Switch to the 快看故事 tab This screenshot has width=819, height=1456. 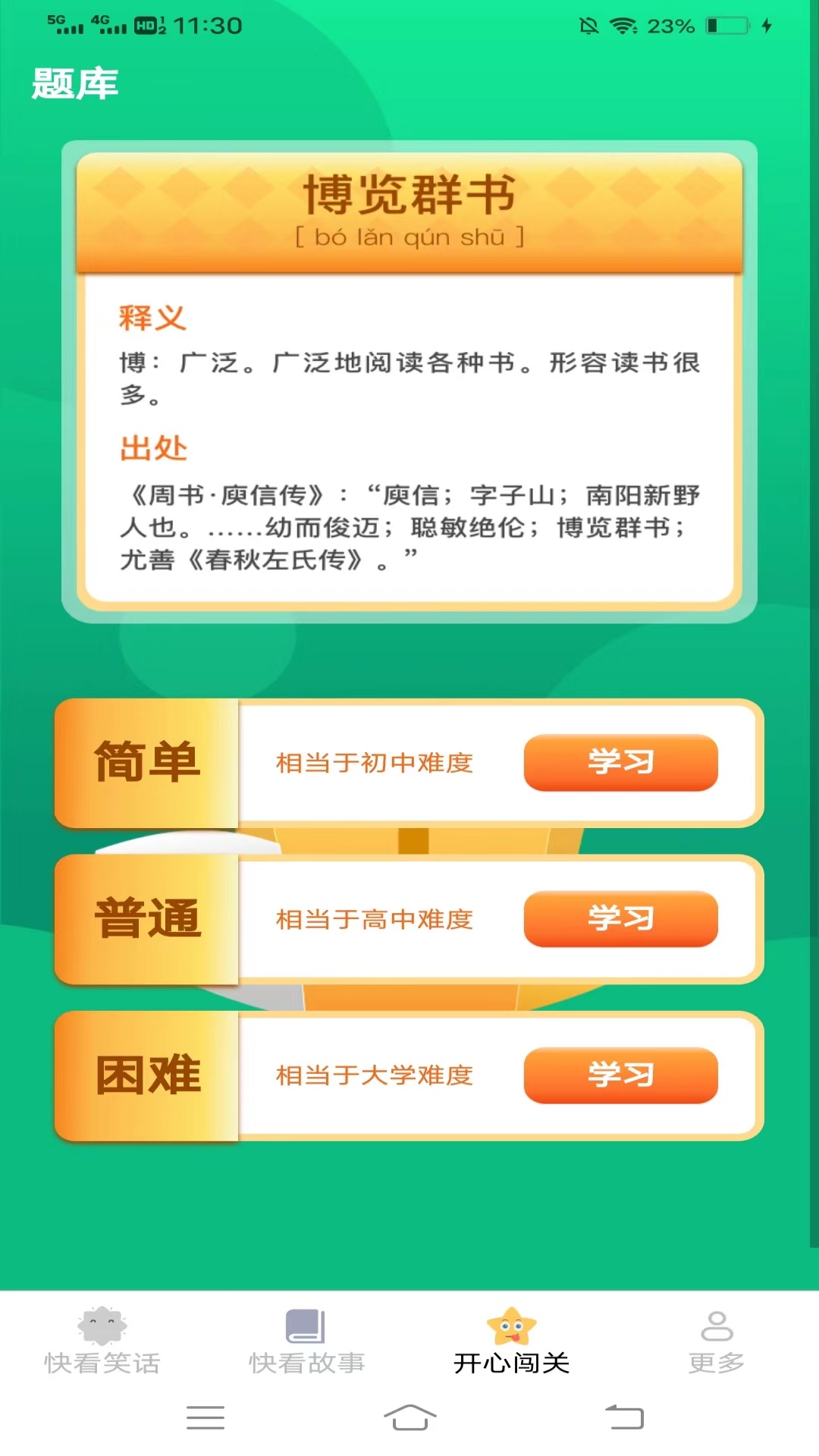click(x=307, y=1341)
